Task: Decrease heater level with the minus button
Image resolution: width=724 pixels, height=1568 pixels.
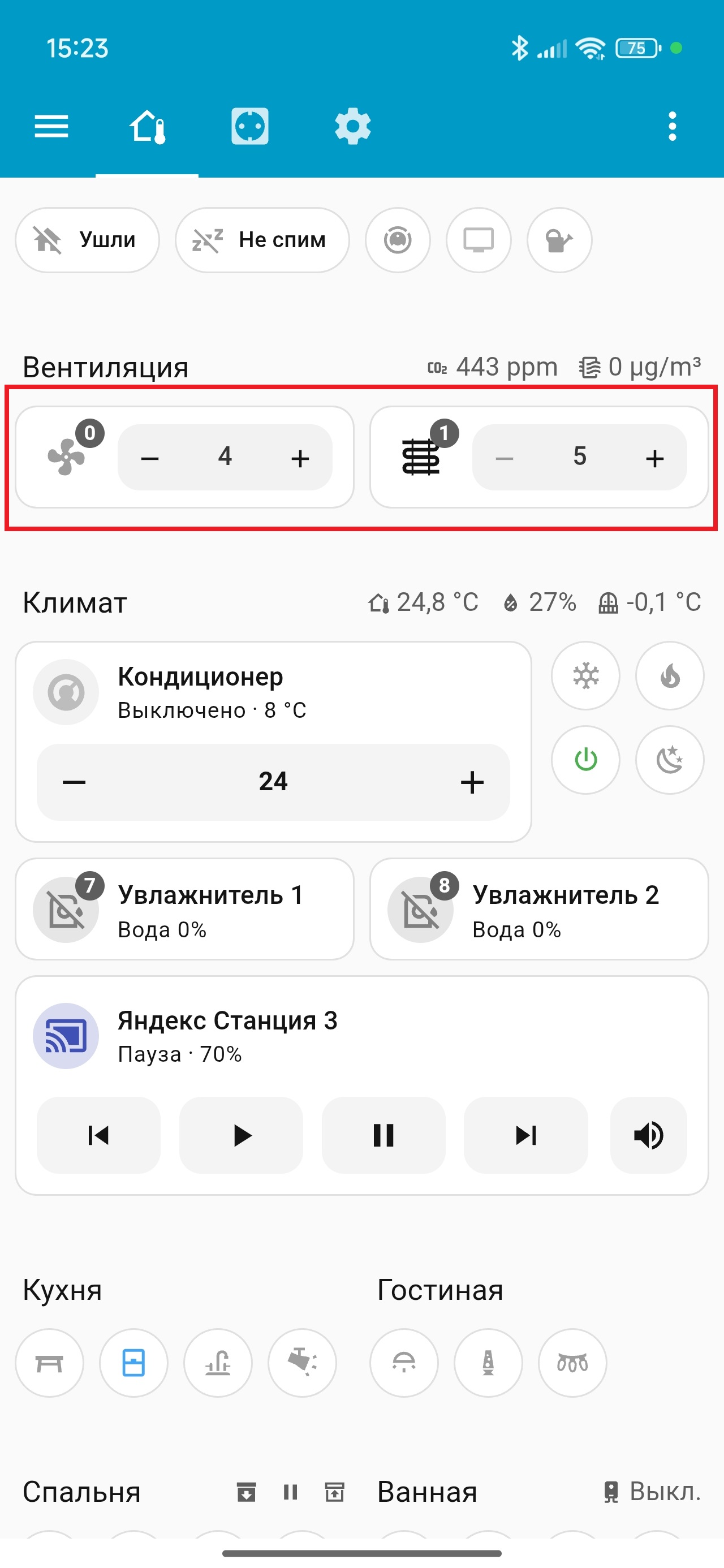Action: point(504,458)
